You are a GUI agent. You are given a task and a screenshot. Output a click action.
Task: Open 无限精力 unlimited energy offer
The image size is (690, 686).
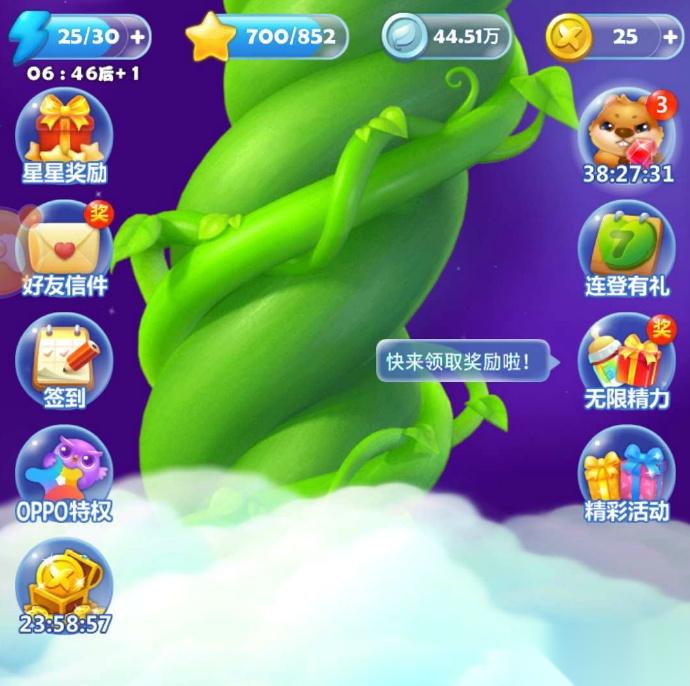[x=627, y=362]
